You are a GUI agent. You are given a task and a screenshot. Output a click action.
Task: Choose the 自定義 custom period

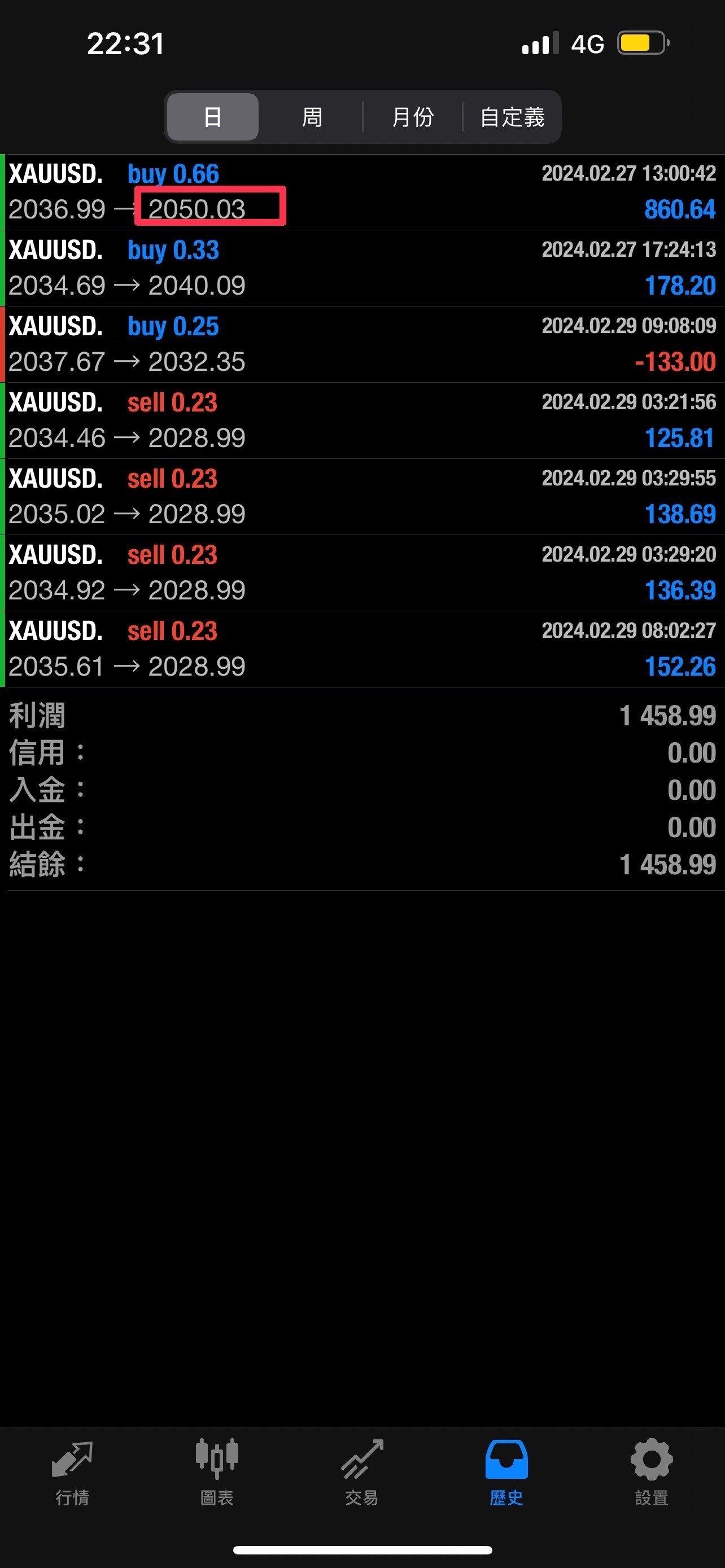512,117
